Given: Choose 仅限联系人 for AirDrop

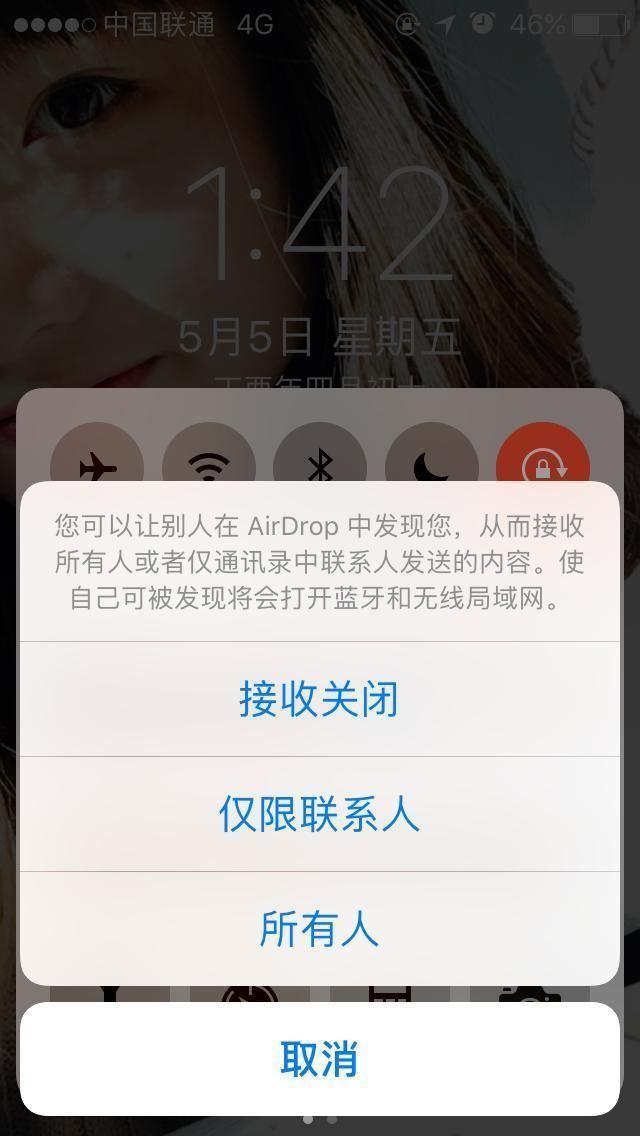Looking at the screenshot, I should pos(319,814).
